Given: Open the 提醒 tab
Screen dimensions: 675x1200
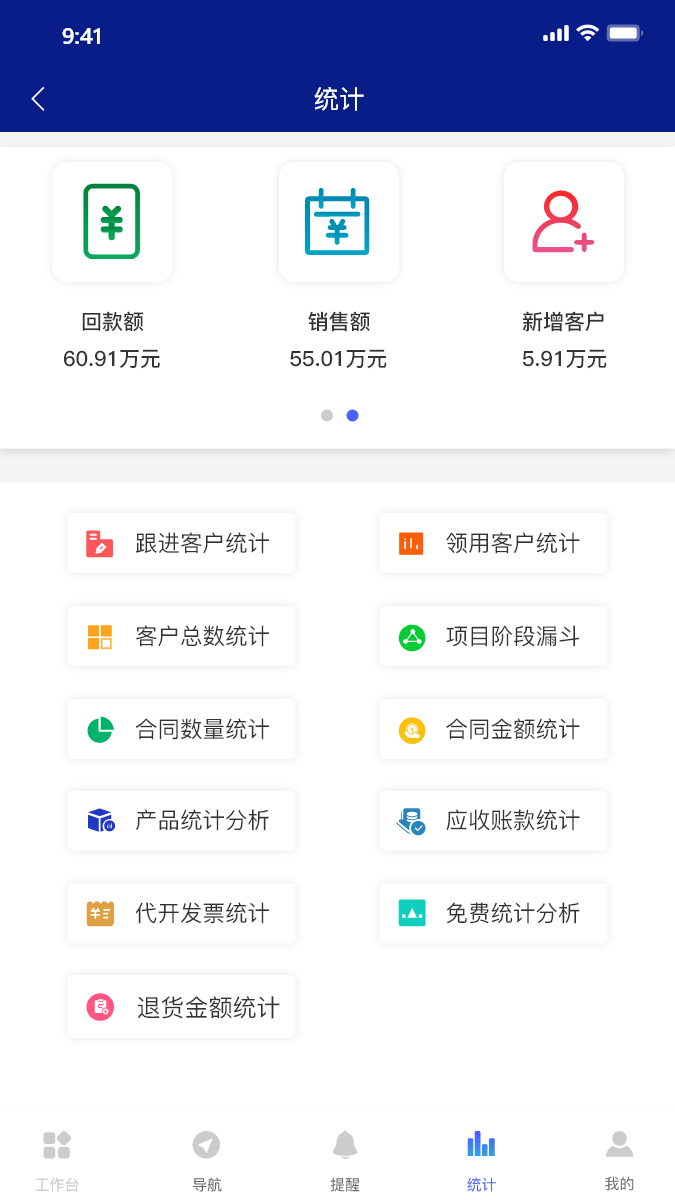Looking at the screenshot, I should tap(345, 1160).
